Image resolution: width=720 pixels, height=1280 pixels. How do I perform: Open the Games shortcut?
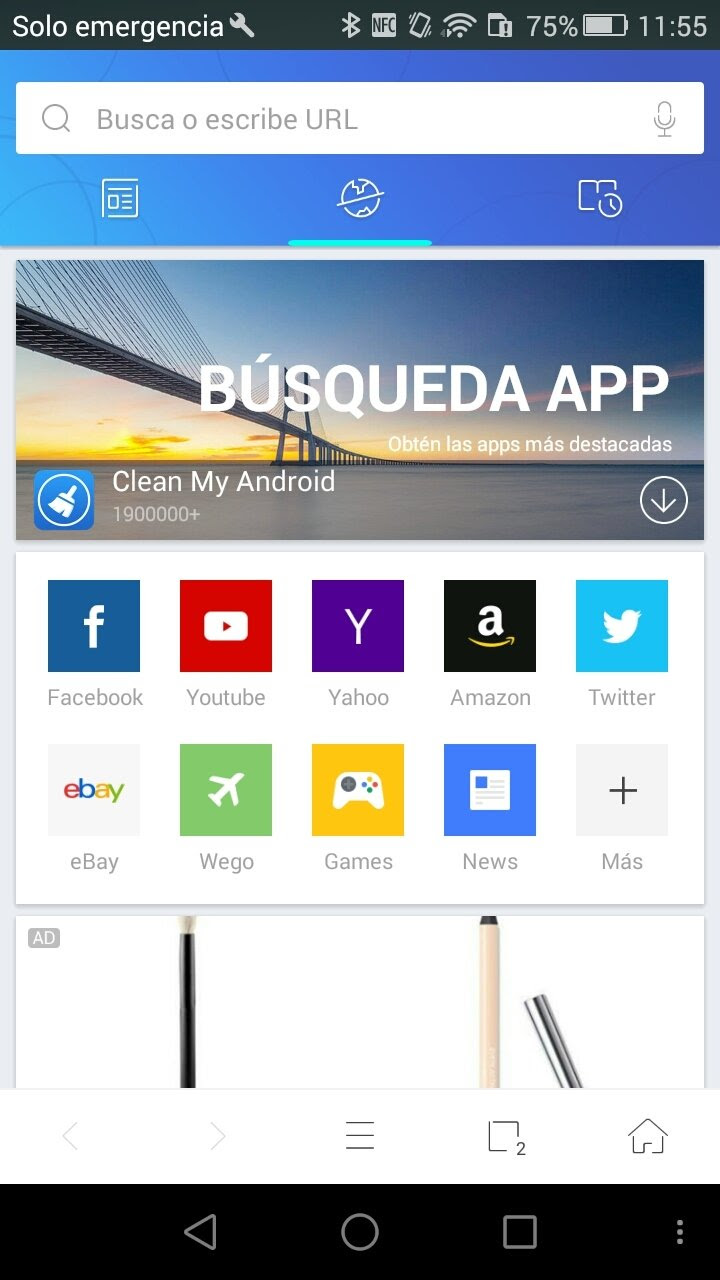[358, 790]
